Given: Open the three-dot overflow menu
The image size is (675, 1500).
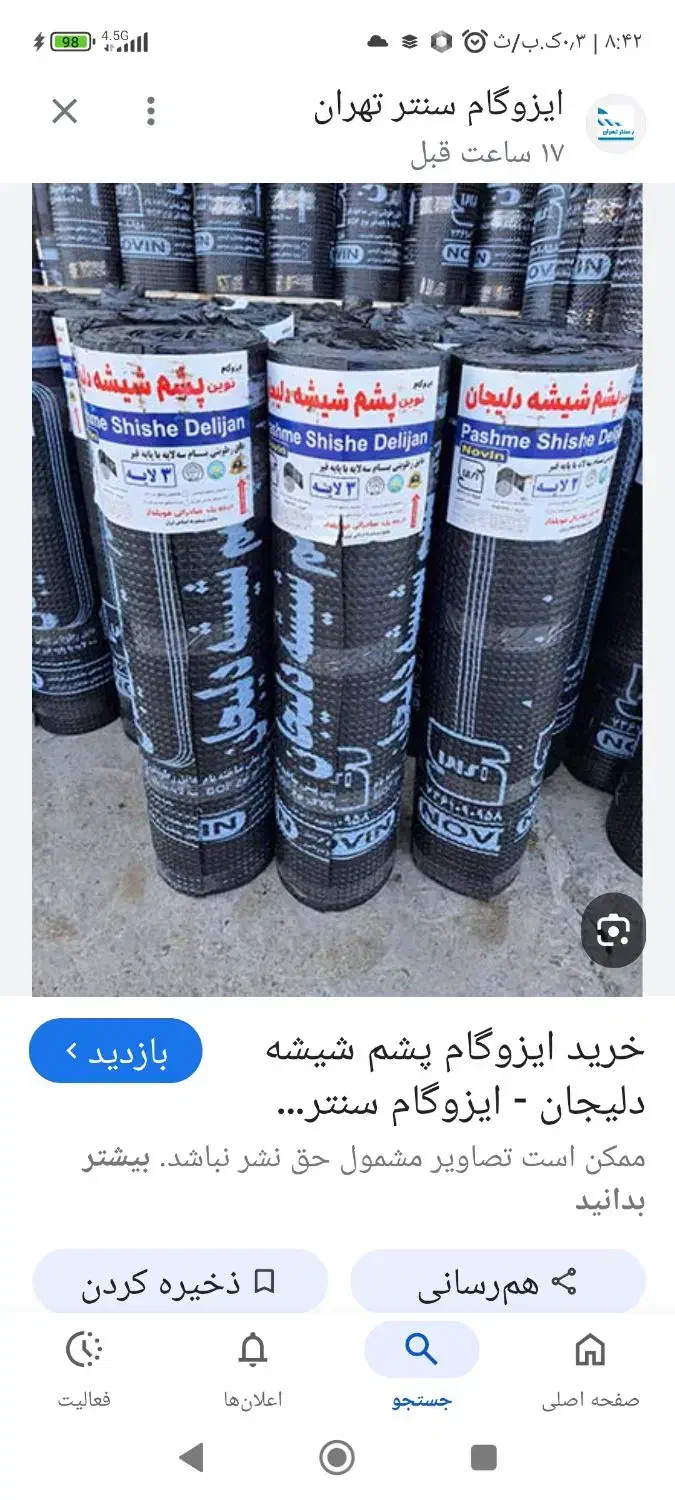Looking at the screenshot, I should 151,112.
